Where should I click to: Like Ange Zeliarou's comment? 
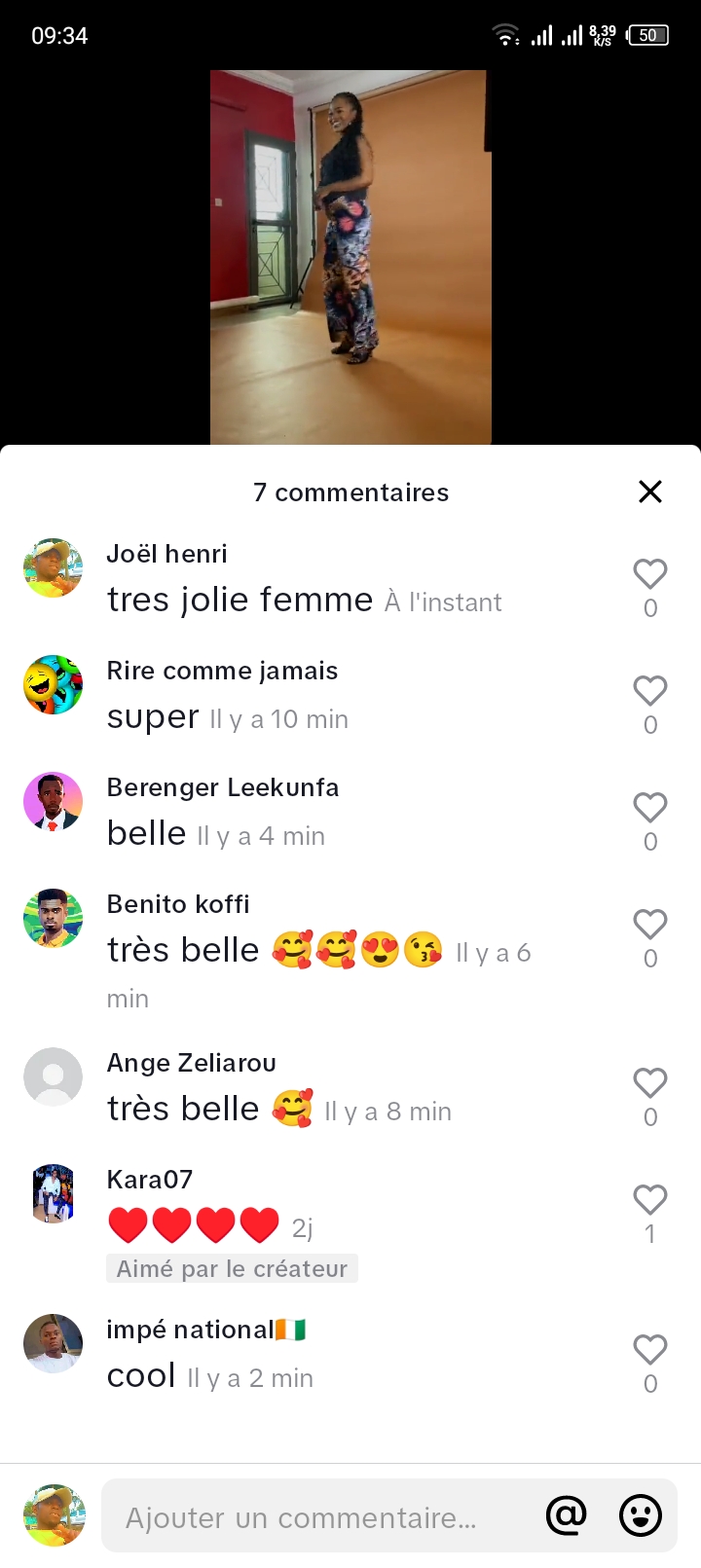click(x=650, y=1083)
